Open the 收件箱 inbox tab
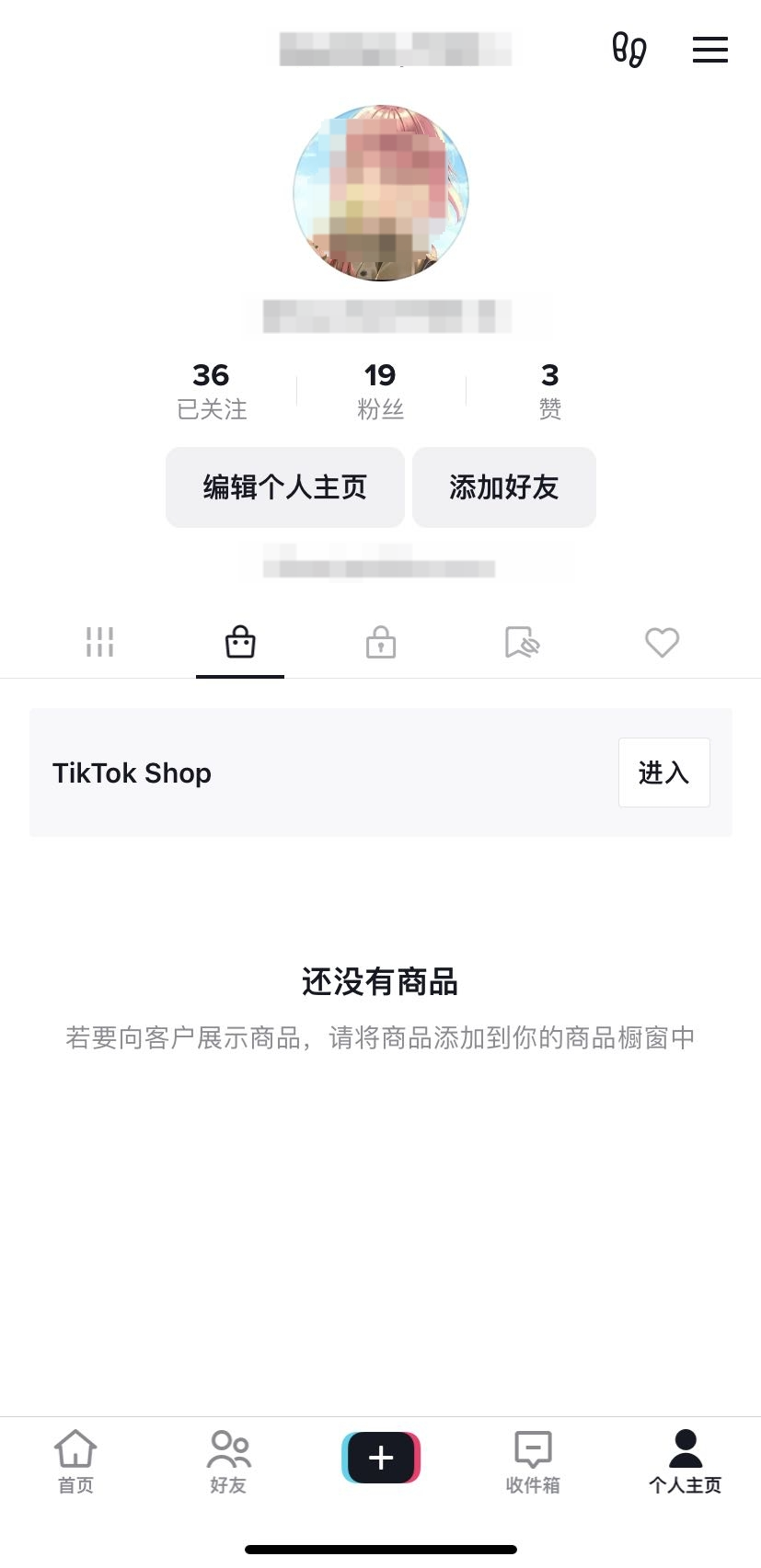The width and height of the screenshot is (761, 1568). click(x=533, y=1460)
